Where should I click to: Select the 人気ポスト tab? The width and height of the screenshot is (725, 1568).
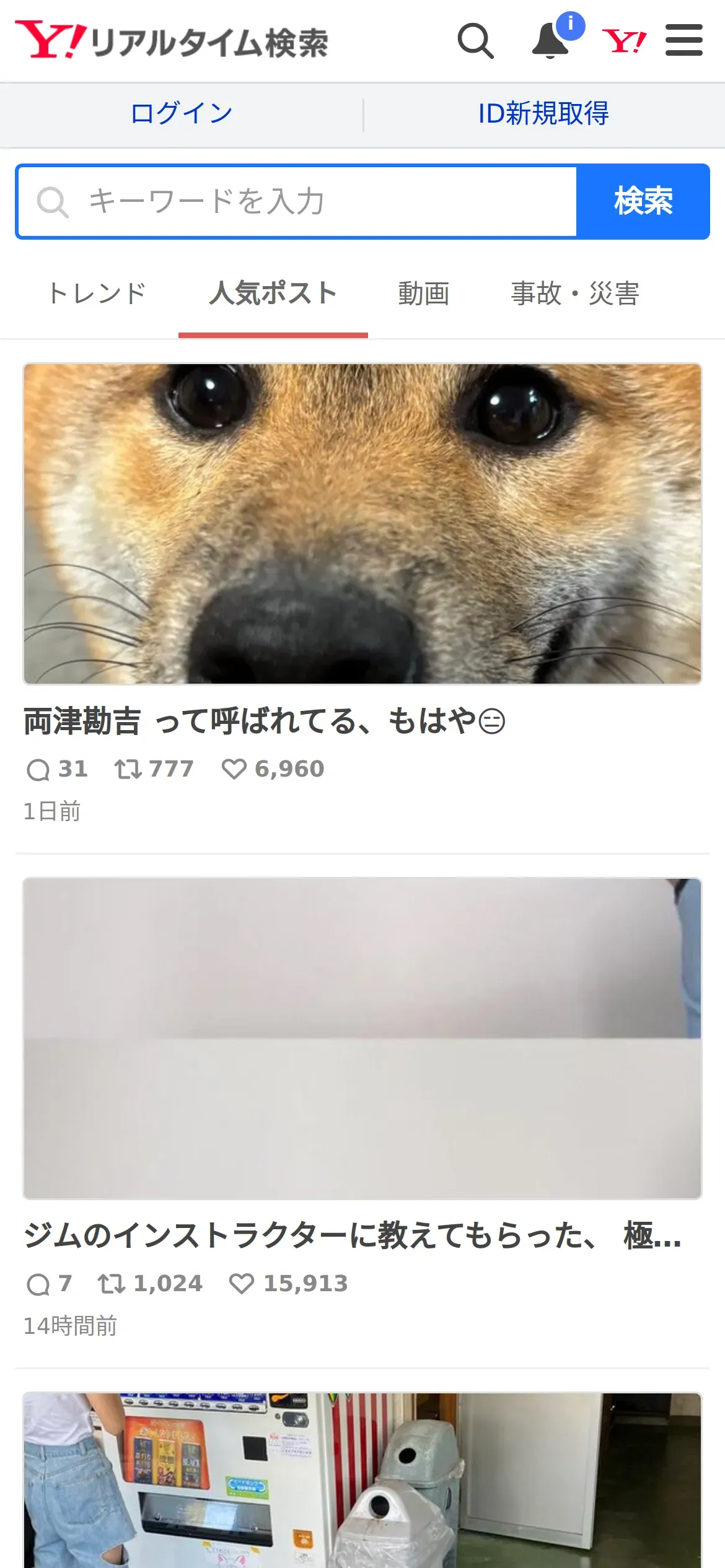(273, 294)
